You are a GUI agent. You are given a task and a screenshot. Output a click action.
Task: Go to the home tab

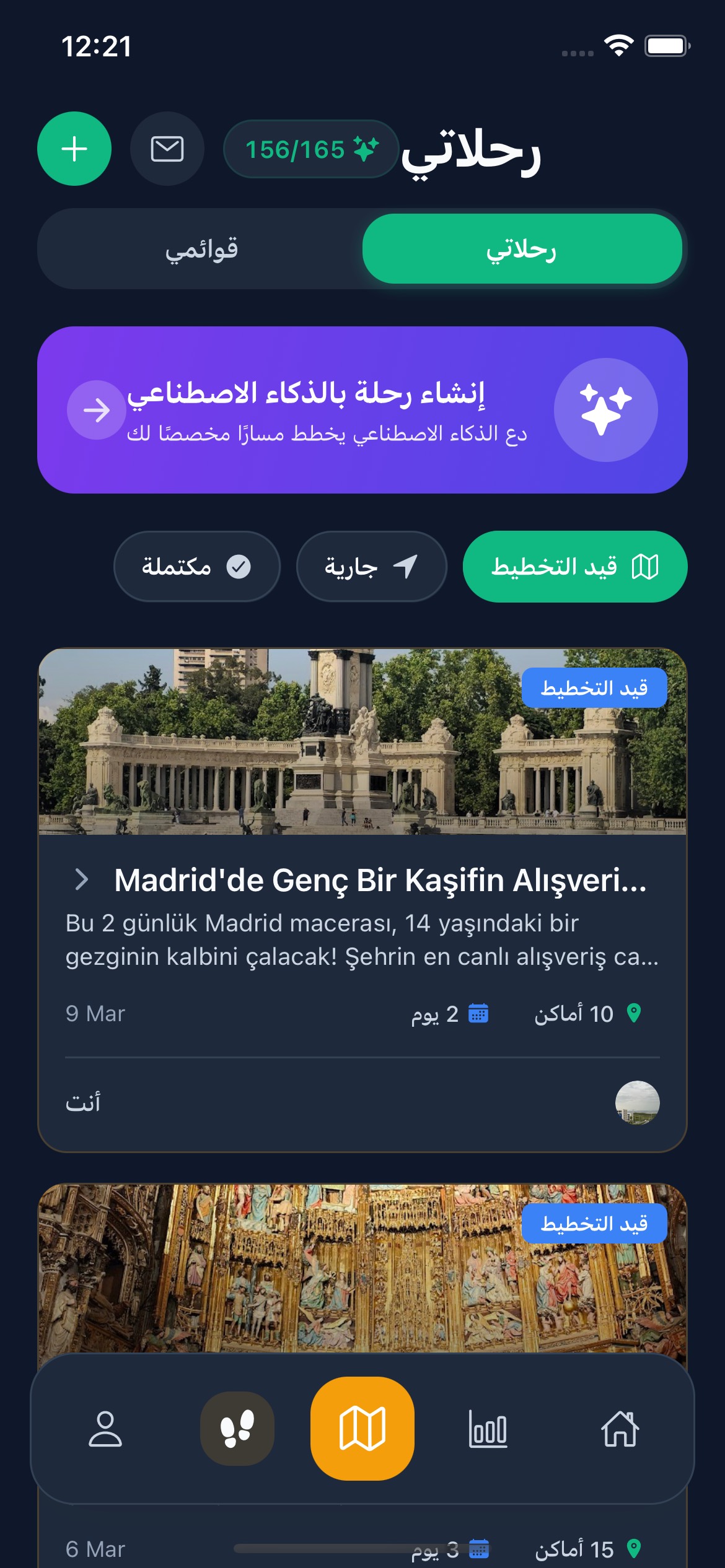point(620,1429)
